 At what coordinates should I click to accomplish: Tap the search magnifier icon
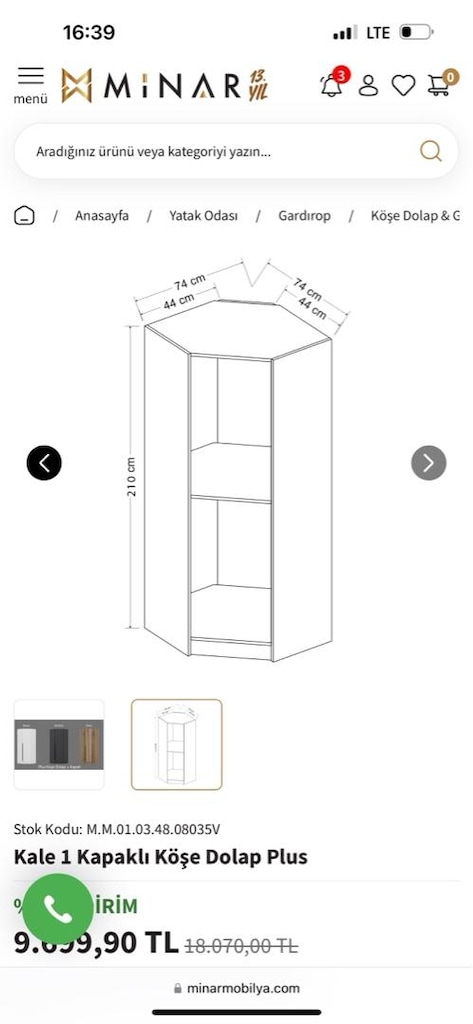(431, 152)
